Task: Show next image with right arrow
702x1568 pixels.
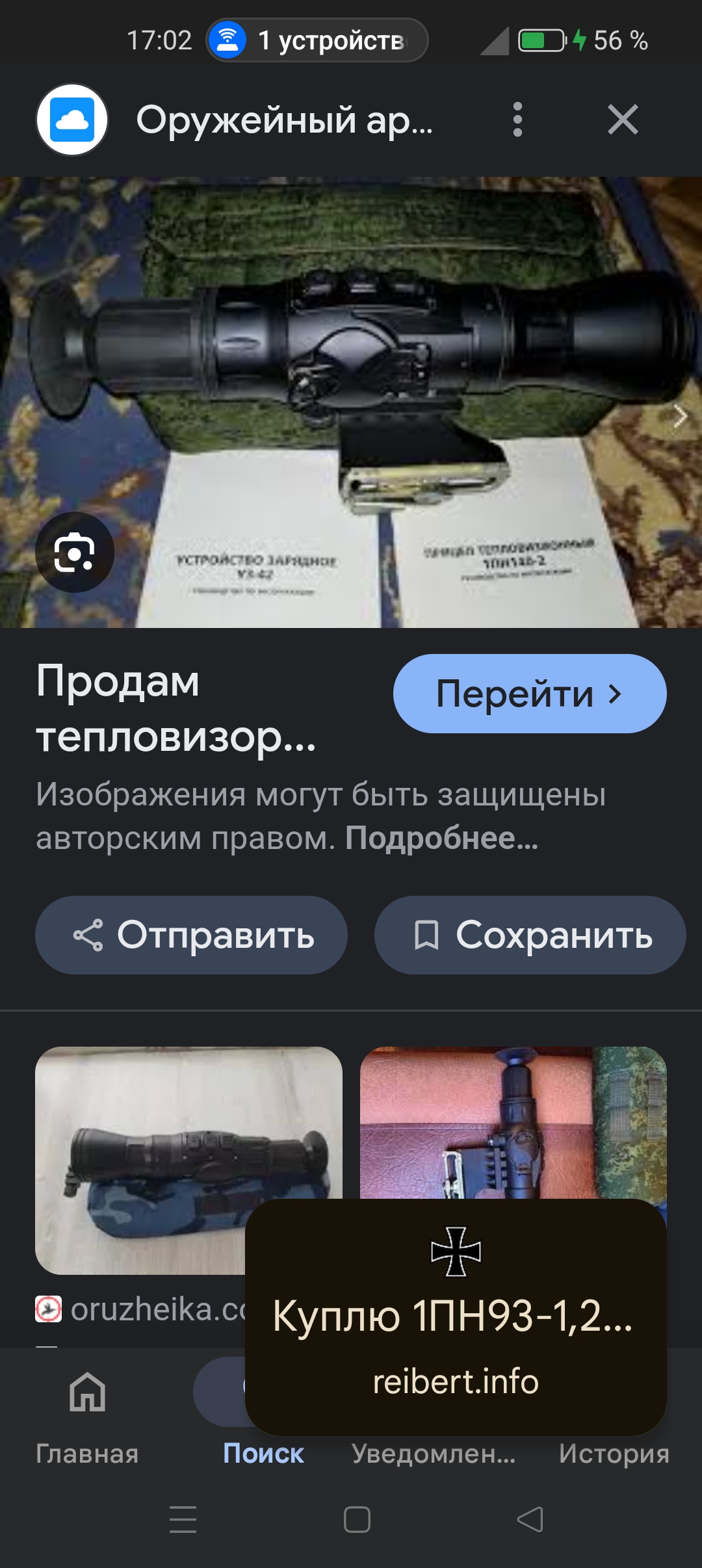Action: (x=680, y=416)
